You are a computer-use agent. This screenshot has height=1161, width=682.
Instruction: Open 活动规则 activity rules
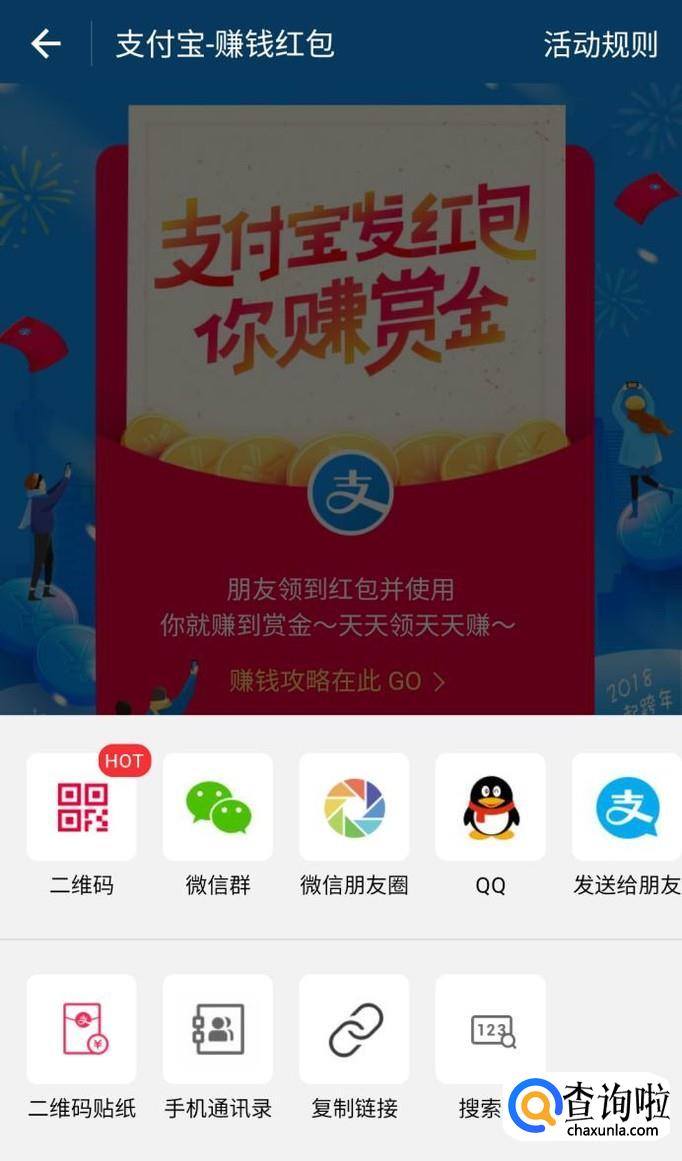coord(600,44)
